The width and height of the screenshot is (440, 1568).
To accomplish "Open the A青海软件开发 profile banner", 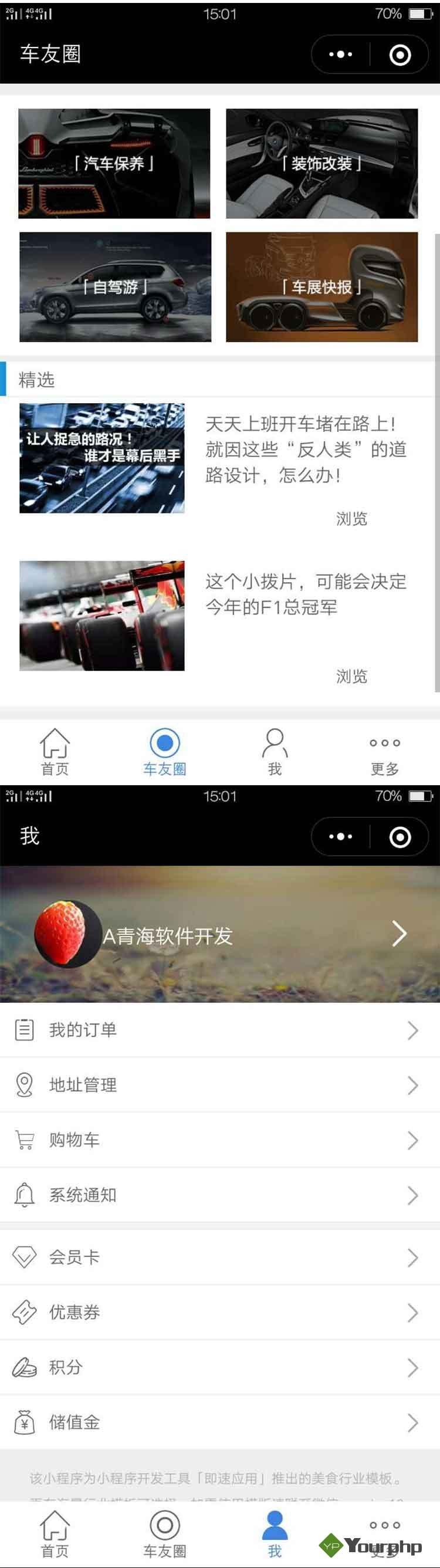I will (219, 935).
